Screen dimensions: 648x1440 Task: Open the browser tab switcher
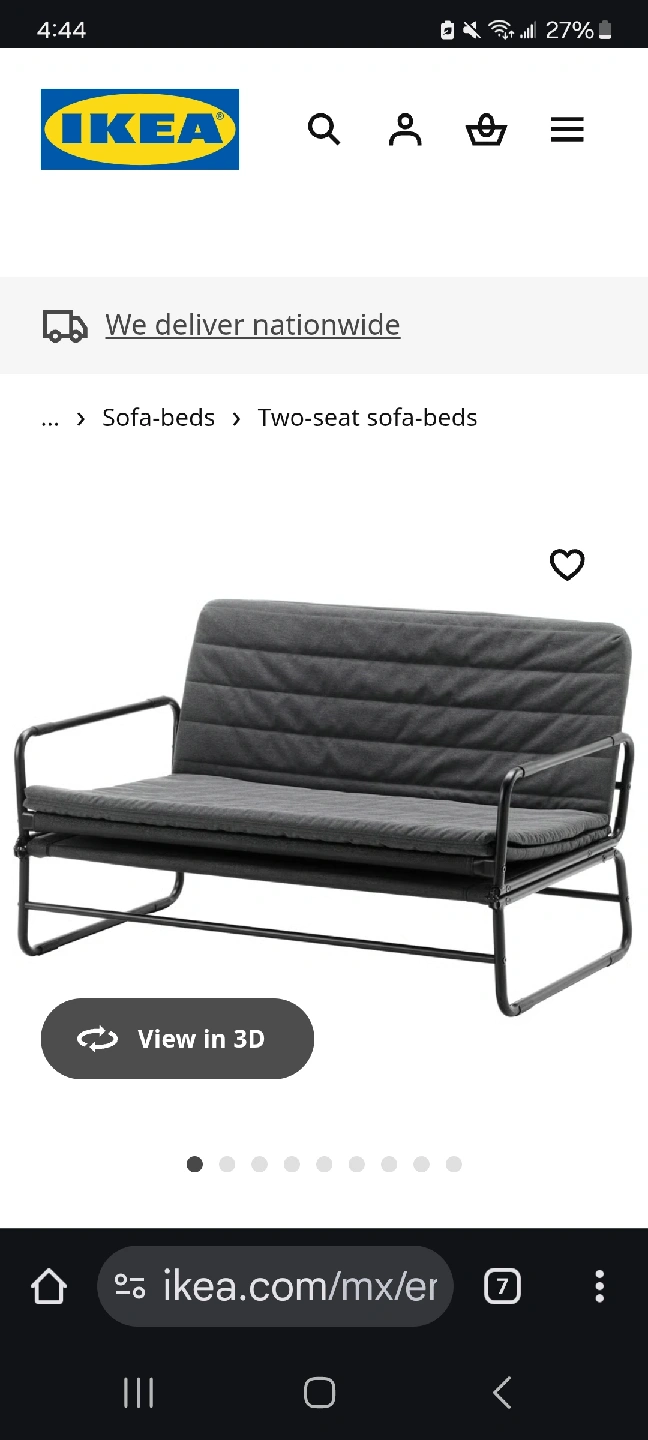[502, 1287]
